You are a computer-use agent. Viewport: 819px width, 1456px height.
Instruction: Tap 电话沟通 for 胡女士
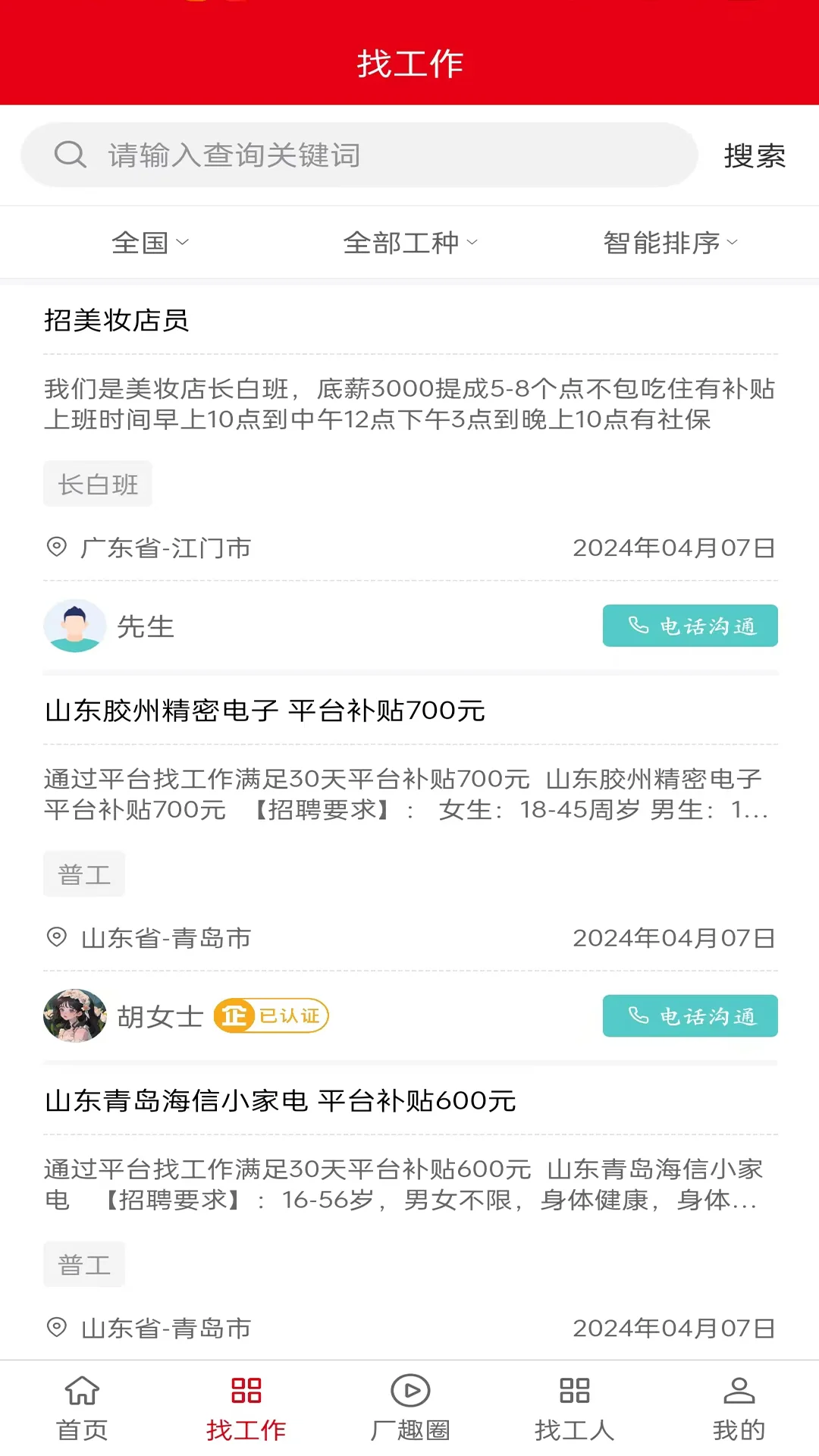pyautogui.click(x=689, y=1016)
